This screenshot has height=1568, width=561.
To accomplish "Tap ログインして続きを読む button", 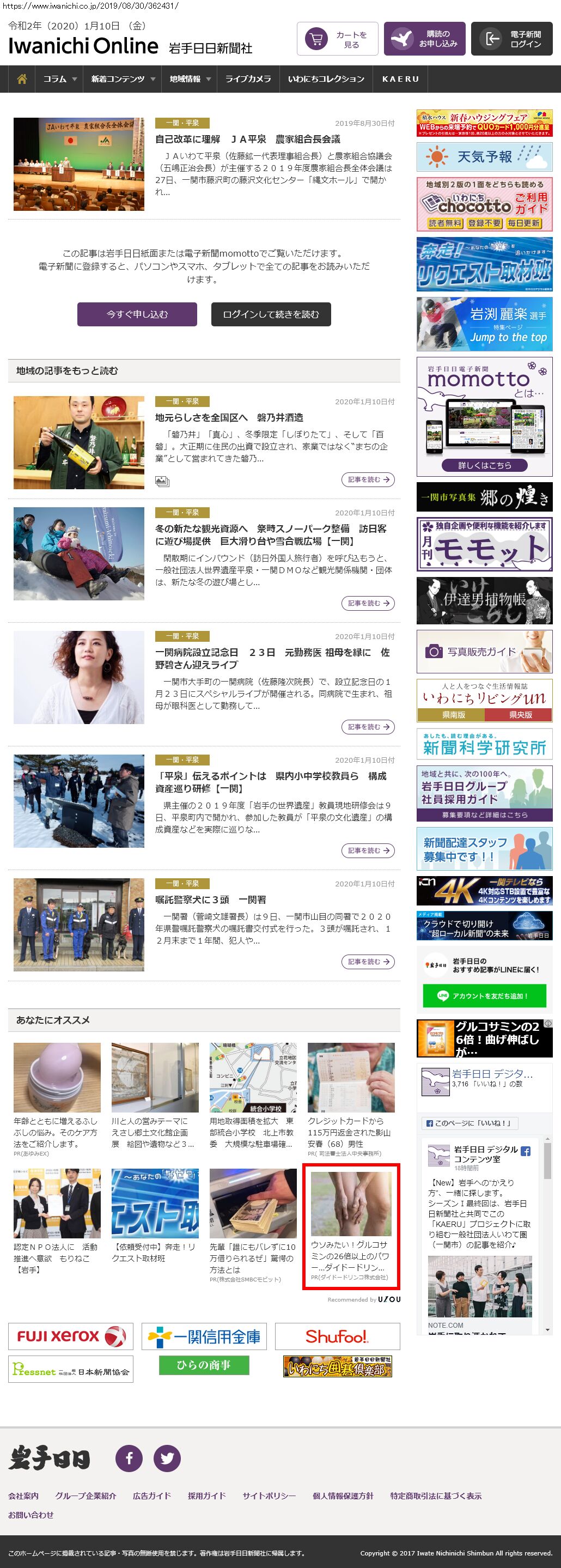I will [271, 314].
